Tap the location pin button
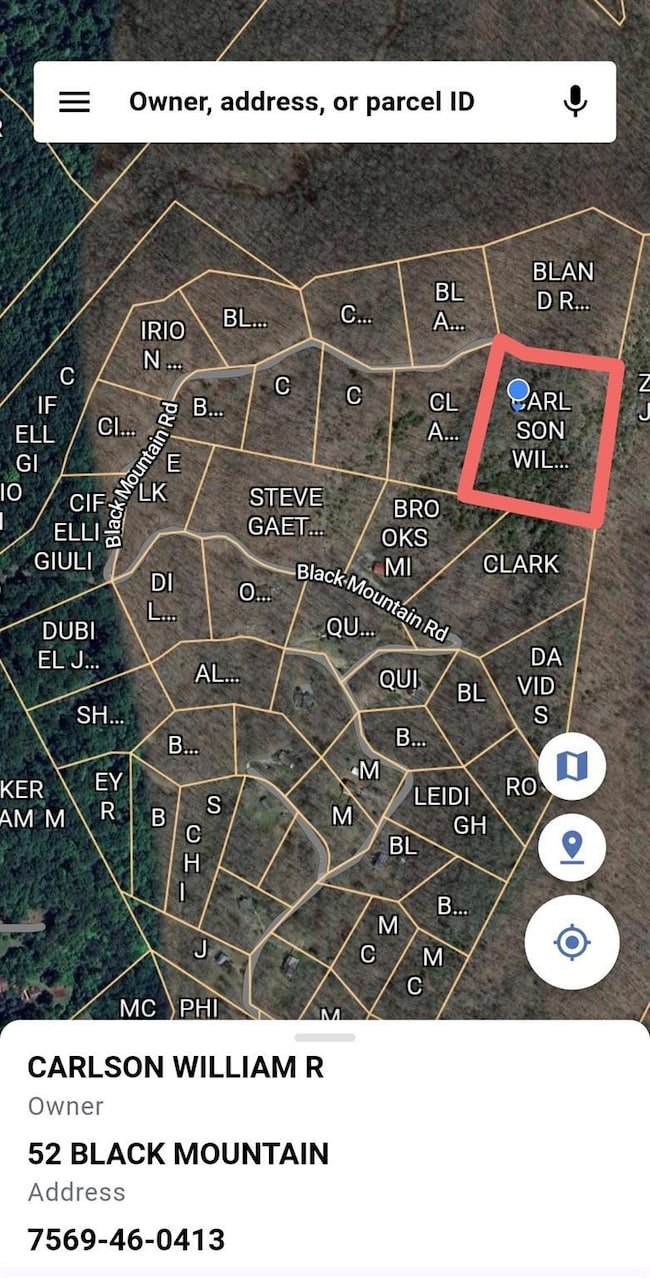The height and width of the screenshot is (1278, 650). pos(571,848)
